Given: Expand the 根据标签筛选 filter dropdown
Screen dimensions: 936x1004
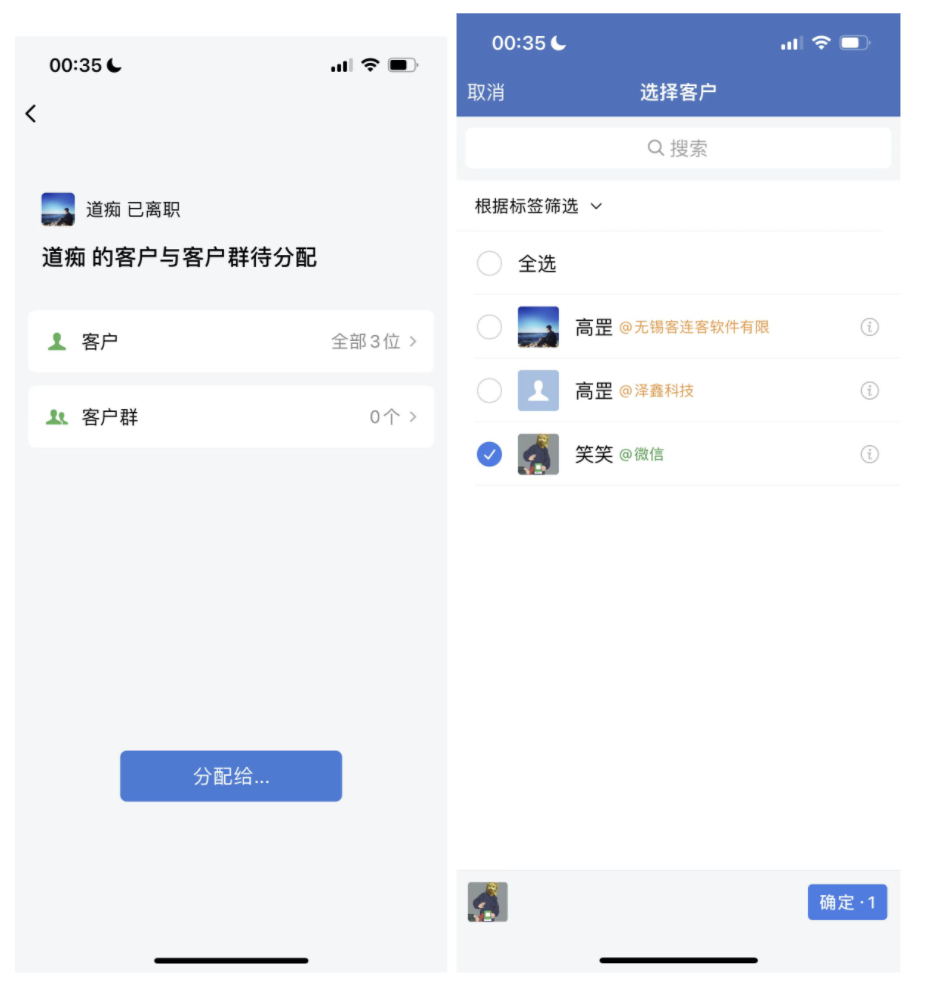Looking at the screenshot, I should (x=538, y=207).
